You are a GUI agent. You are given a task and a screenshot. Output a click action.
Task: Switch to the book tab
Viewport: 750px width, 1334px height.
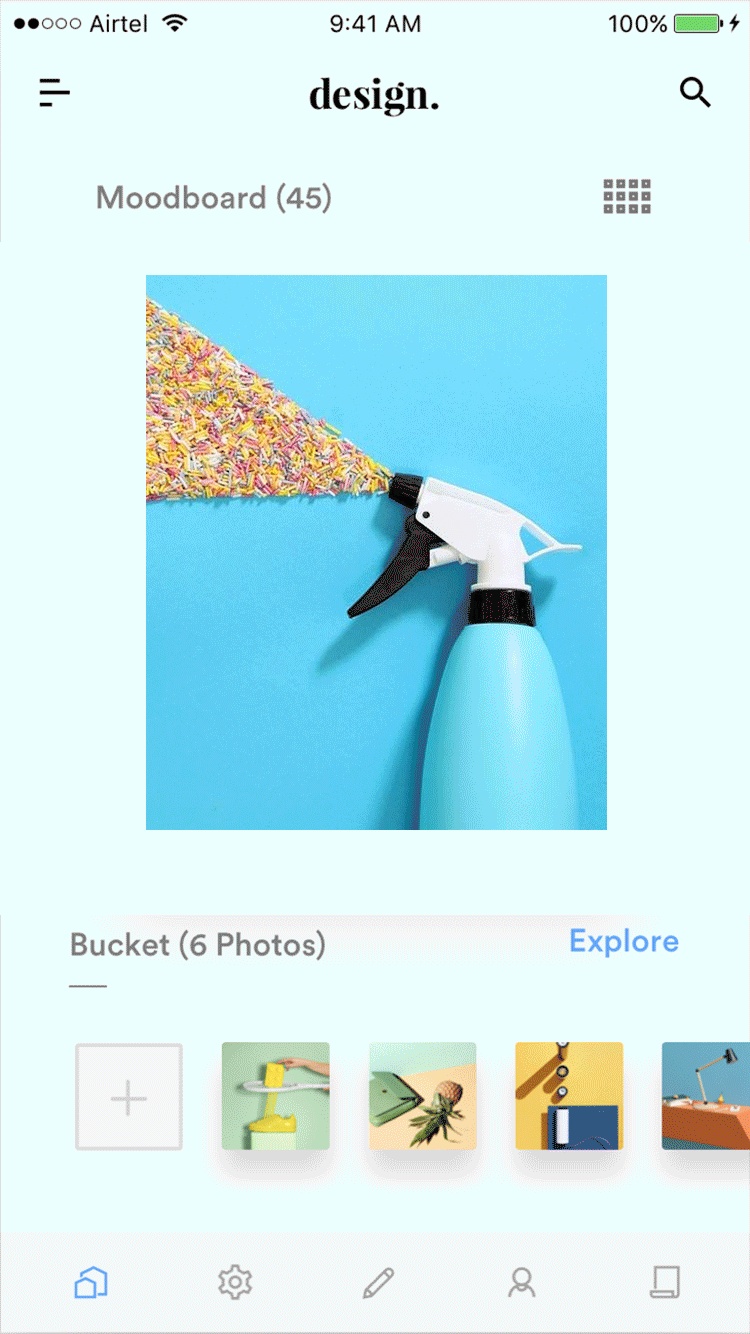(x=665, y=1281)
